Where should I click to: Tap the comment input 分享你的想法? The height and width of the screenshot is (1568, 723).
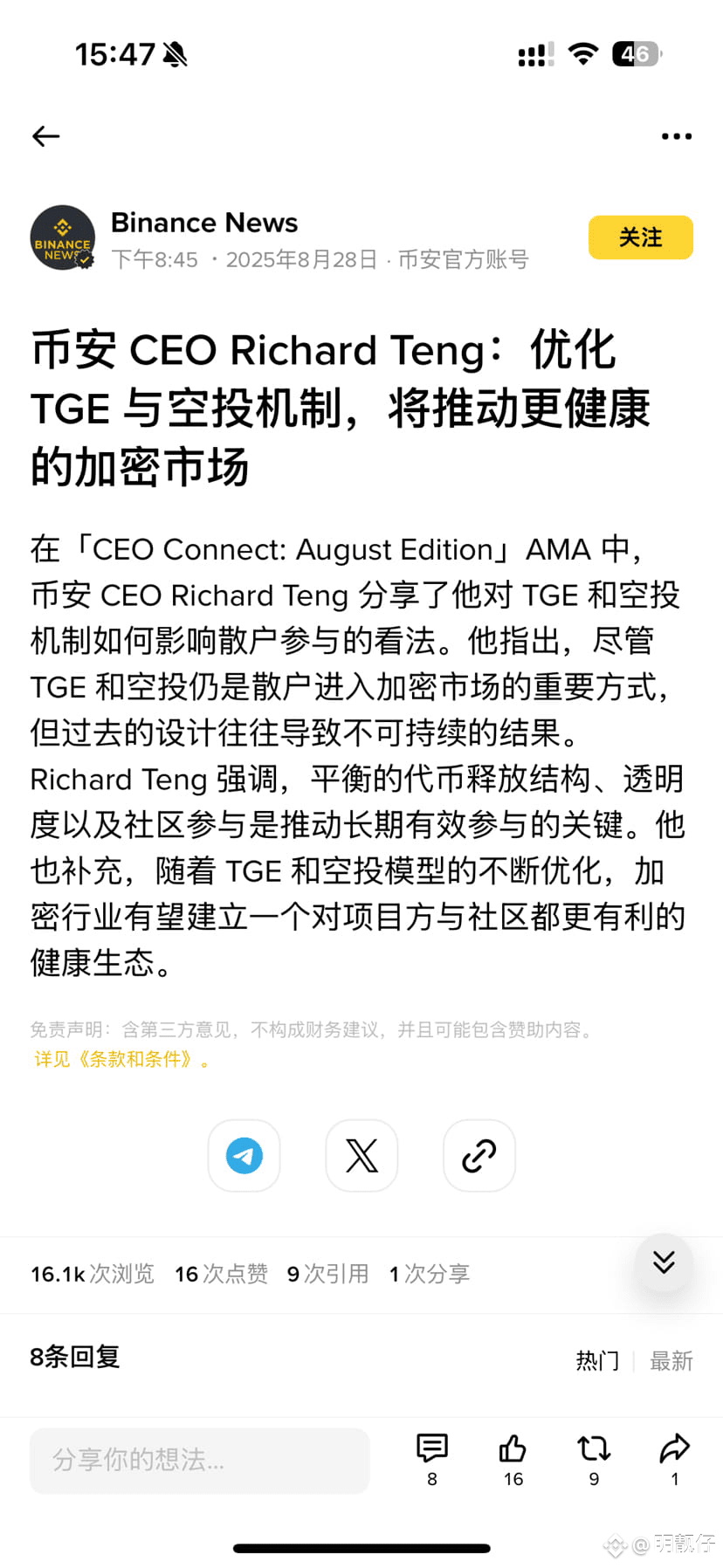199,1461
